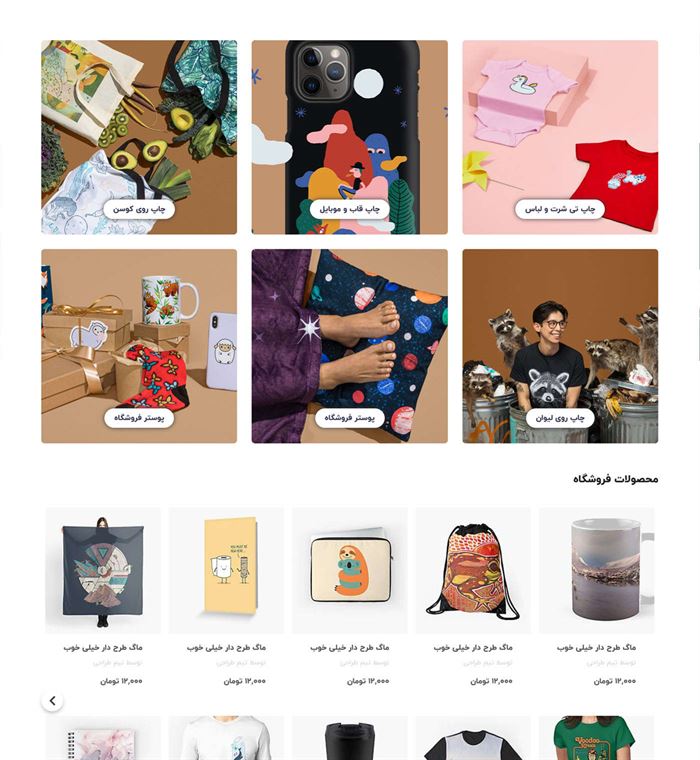Viewport: 700px width, 760px height.
Task: View the dark wall tapestry product card
Action: [103, 571]
